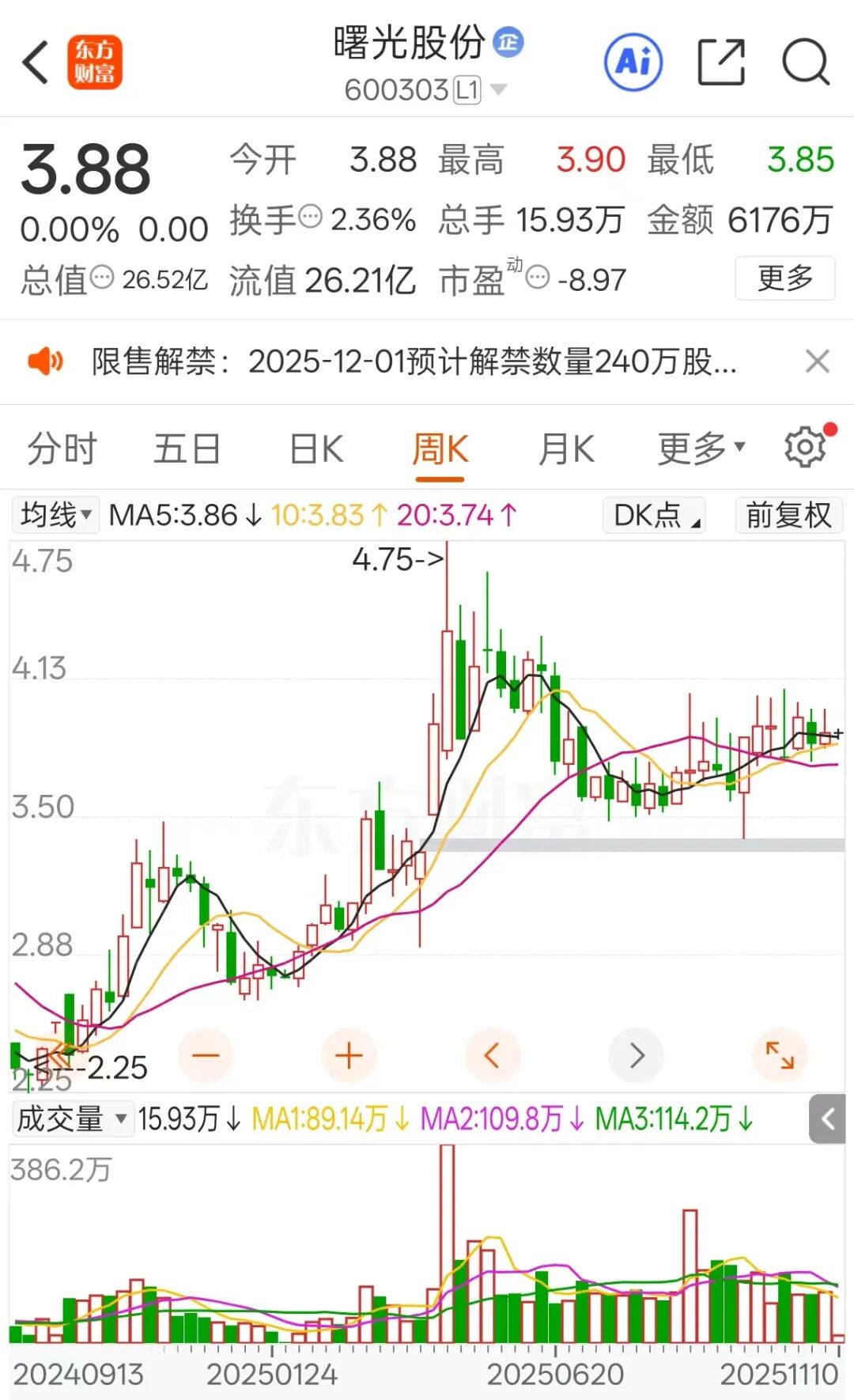Image resolution: width=854 pixels, height=1400 pixels.
Task: Expand the chart to fullscreen
Action: (x=780, y=1055)
